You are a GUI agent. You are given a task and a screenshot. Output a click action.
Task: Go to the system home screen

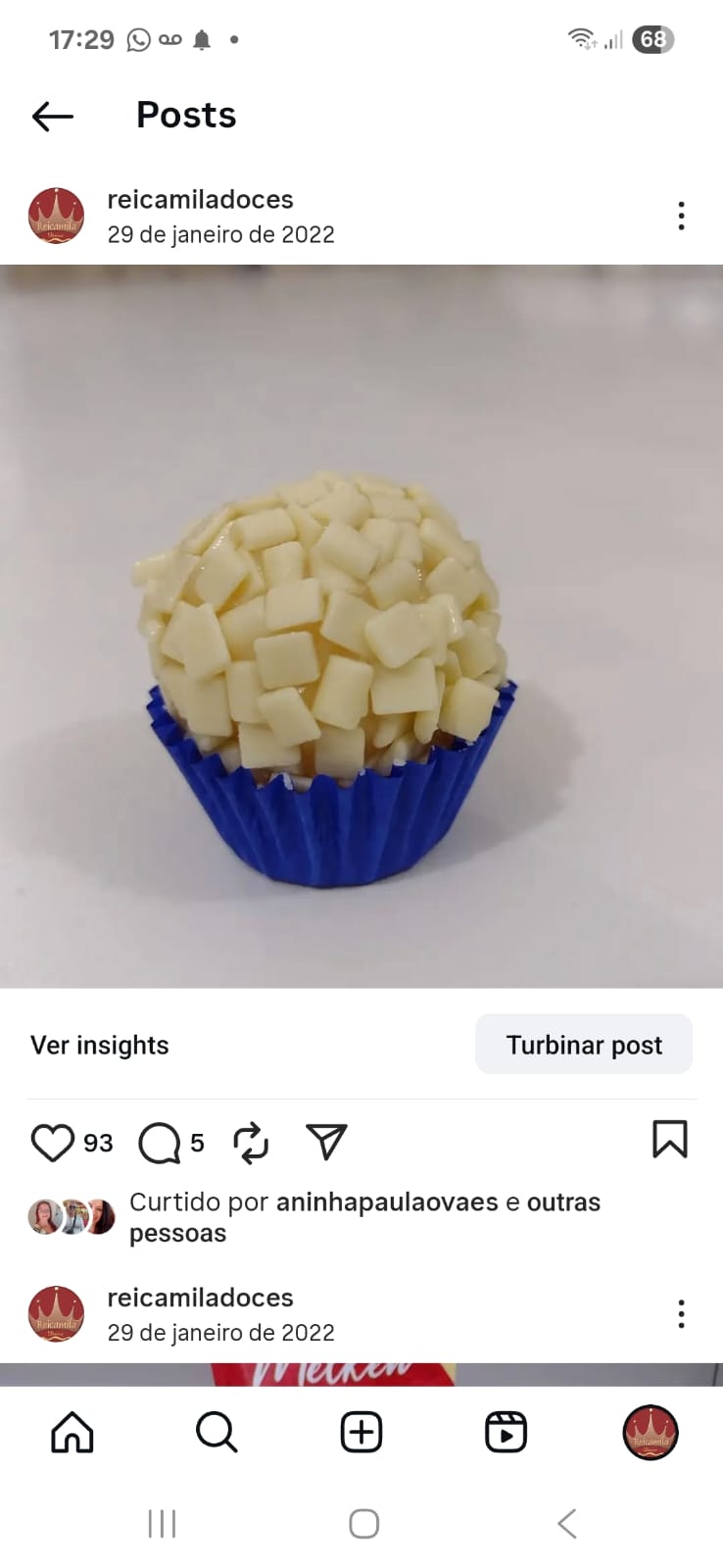[363, 1524]
